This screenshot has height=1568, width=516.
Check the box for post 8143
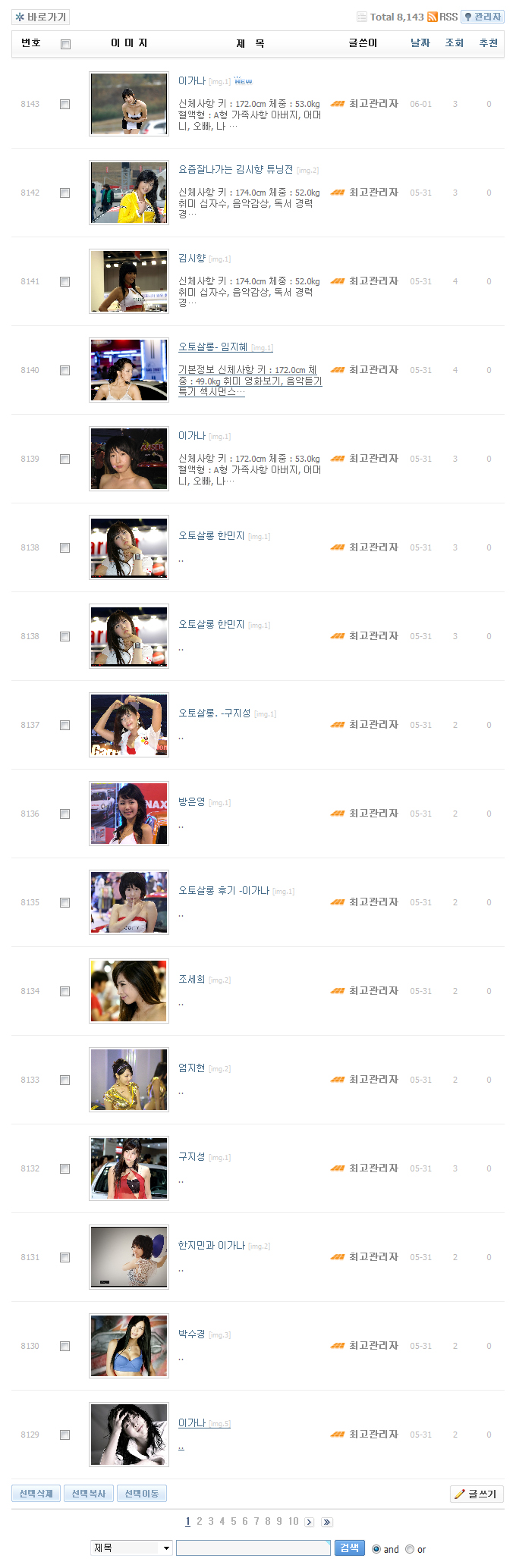(x=65, y=104)
